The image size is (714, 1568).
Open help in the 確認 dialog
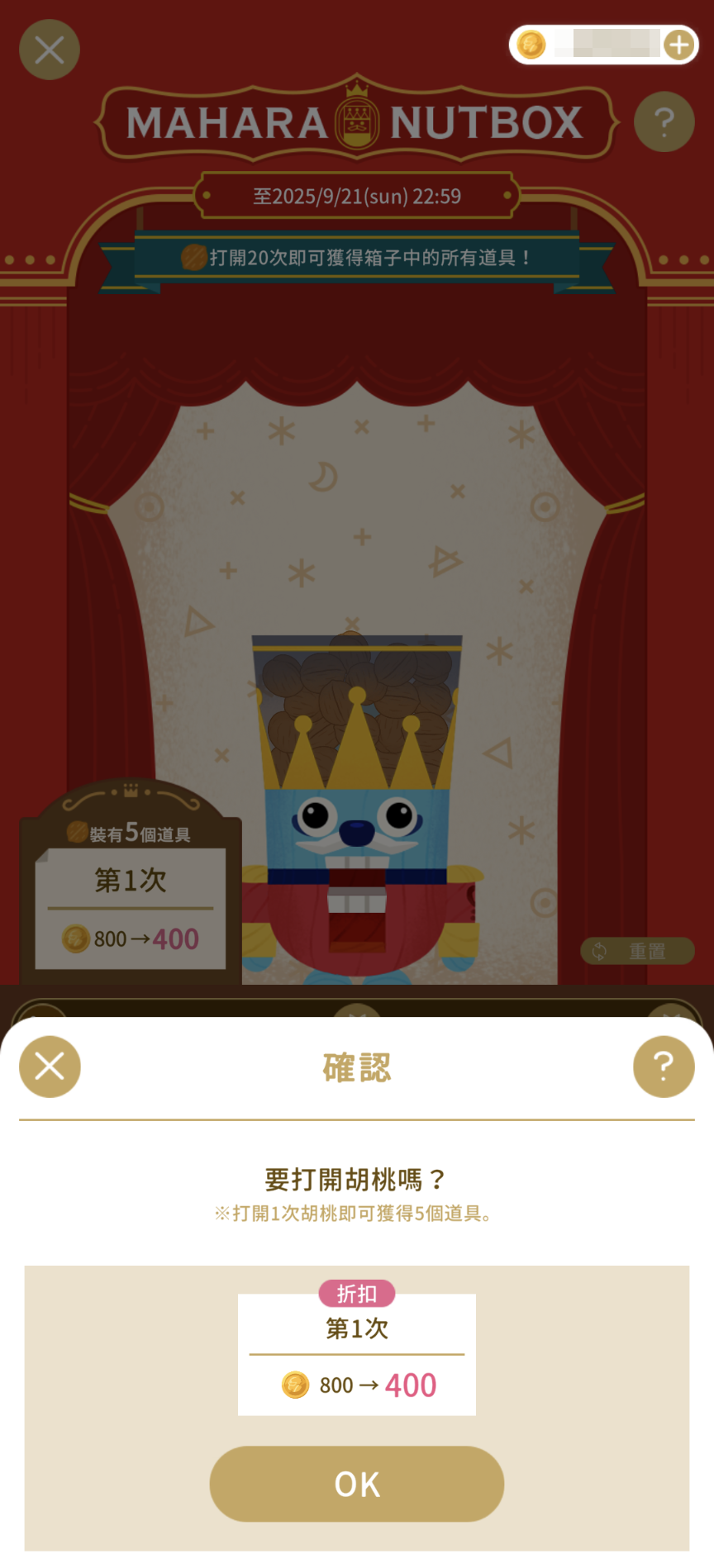[664, 1067]
